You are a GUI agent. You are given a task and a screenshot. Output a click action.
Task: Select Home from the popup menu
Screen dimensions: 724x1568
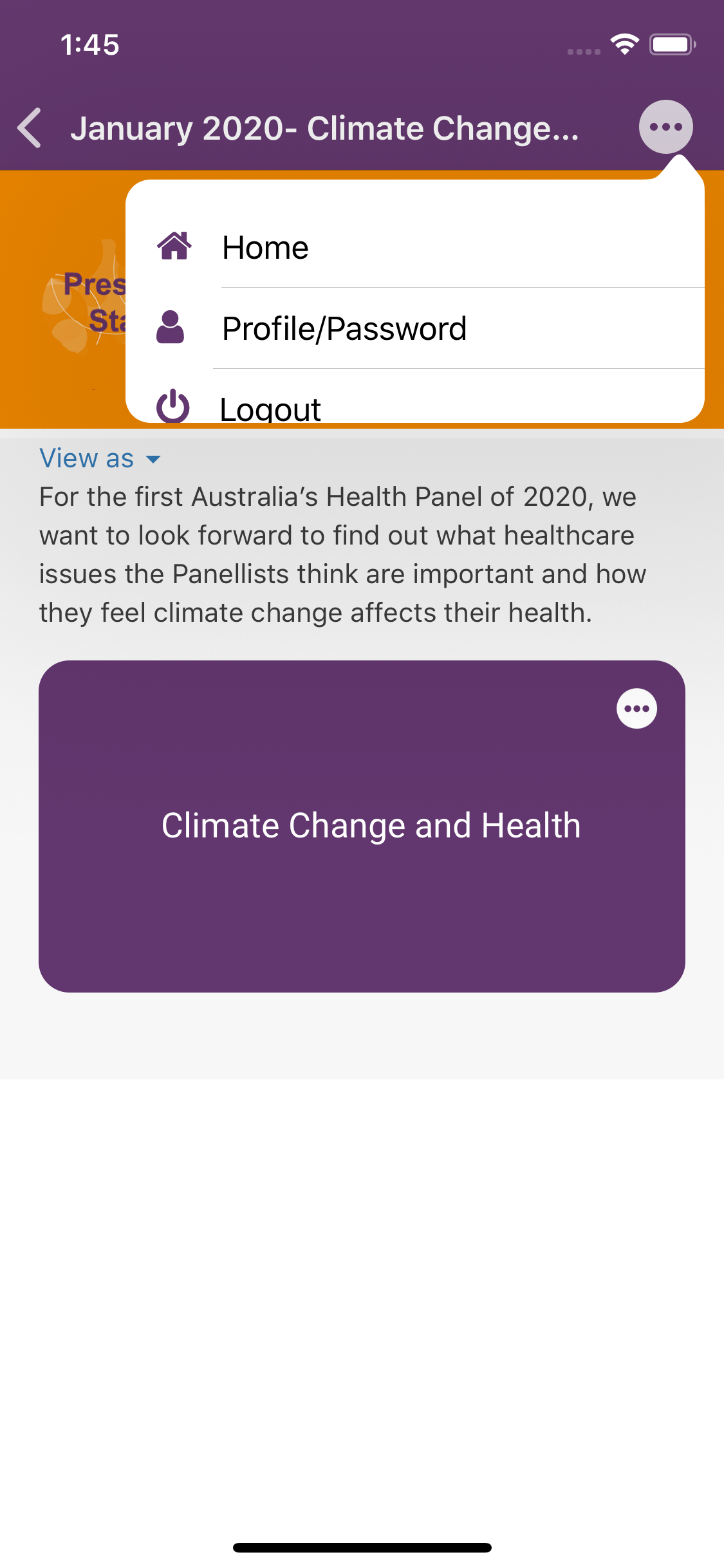[x=265, y=248]
